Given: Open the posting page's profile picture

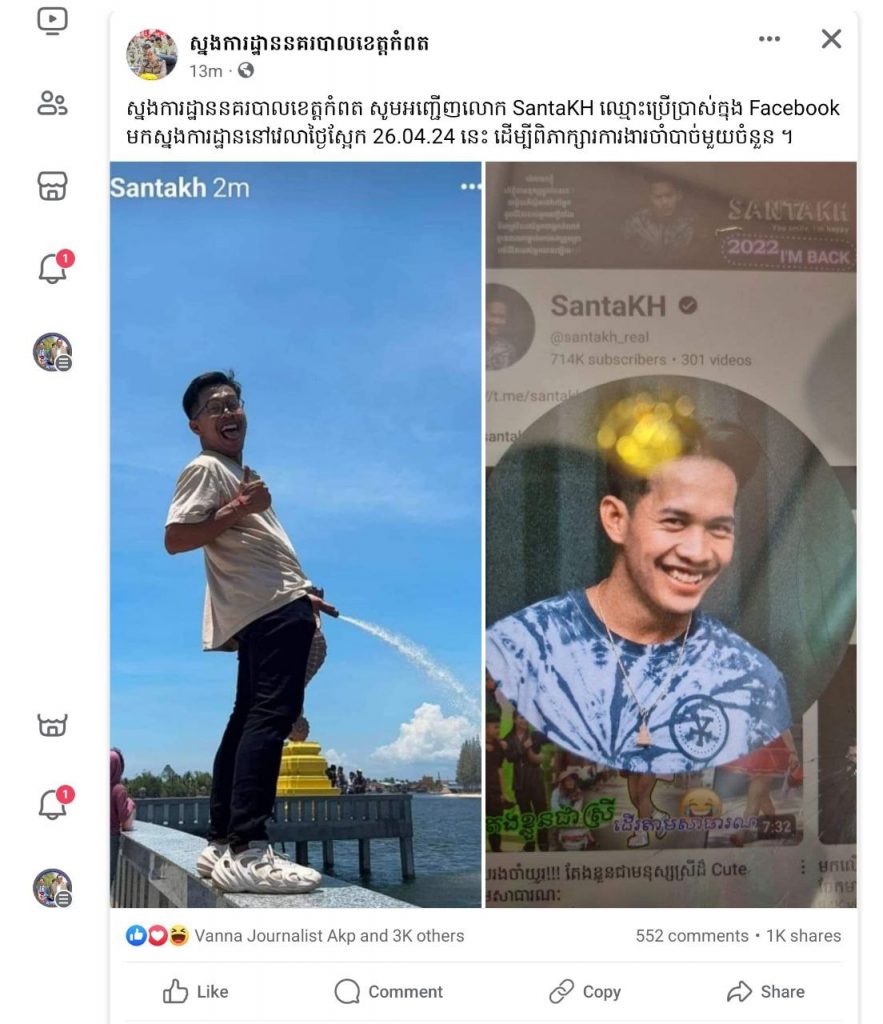Looking at the screenshot, I should click(152, 54).
